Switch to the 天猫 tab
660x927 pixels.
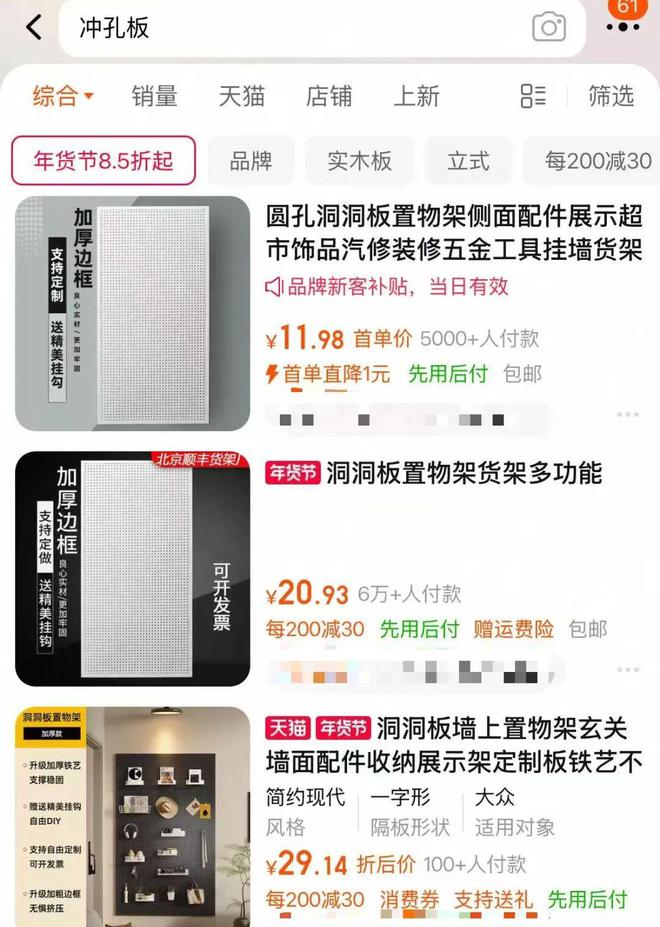[x=241, y=96]
